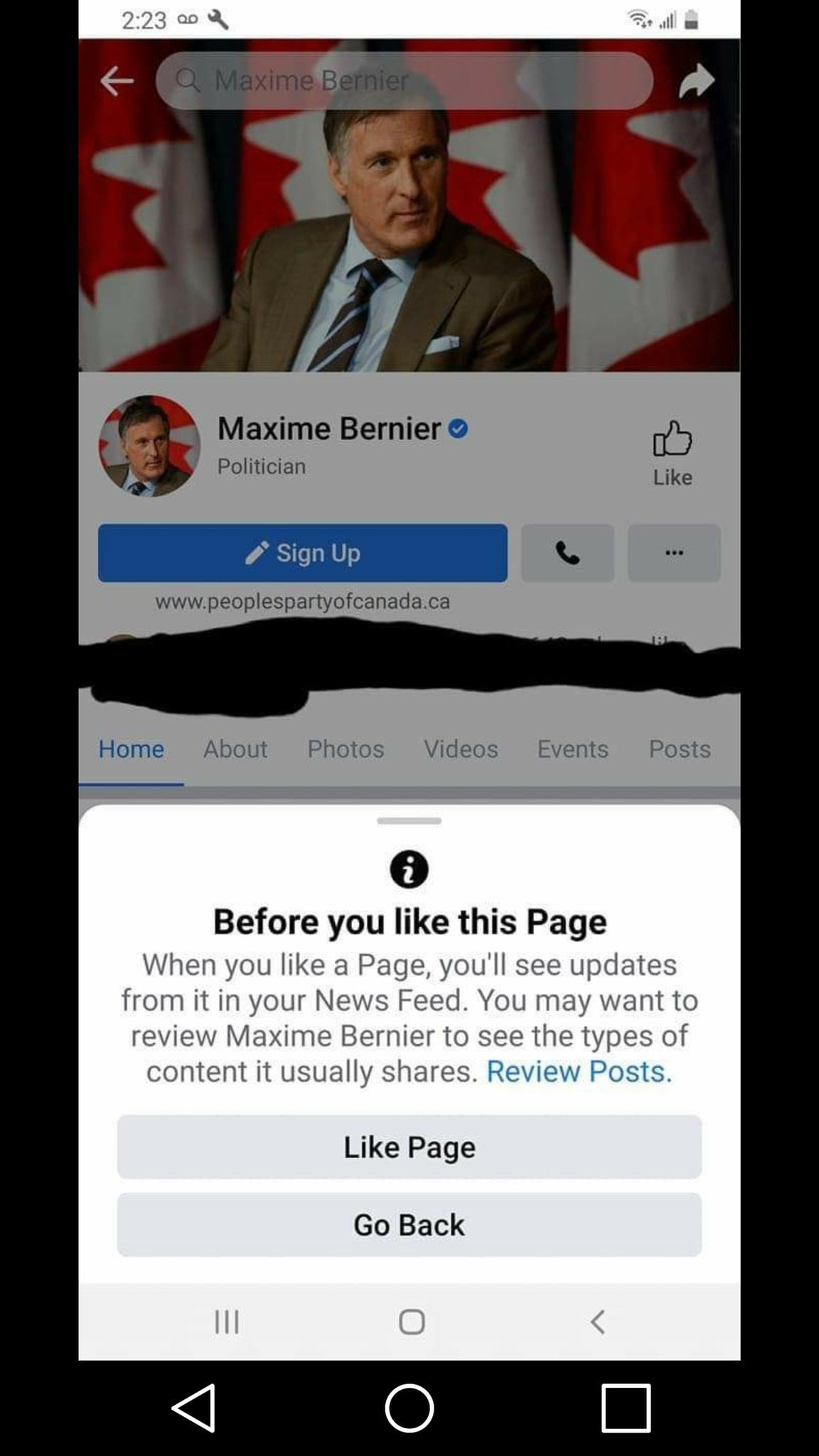Open recent apps with the square button
The image size is (819, 1456).
click(x=626, y=1408)
